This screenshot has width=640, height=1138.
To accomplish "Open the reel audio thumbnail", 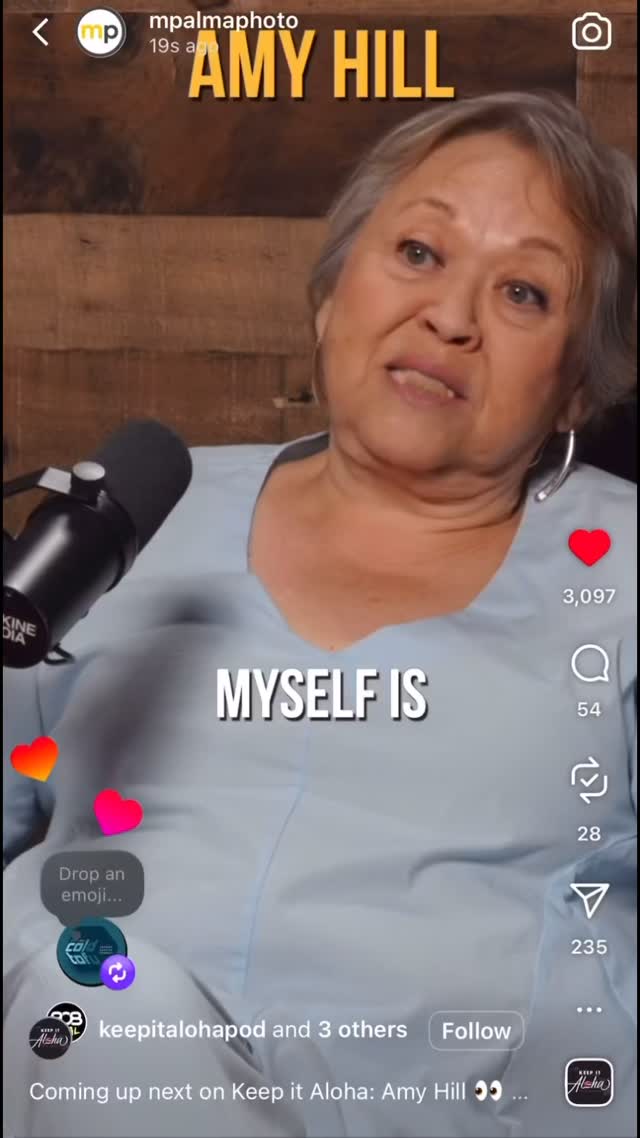I will (x=589, y=1082).
